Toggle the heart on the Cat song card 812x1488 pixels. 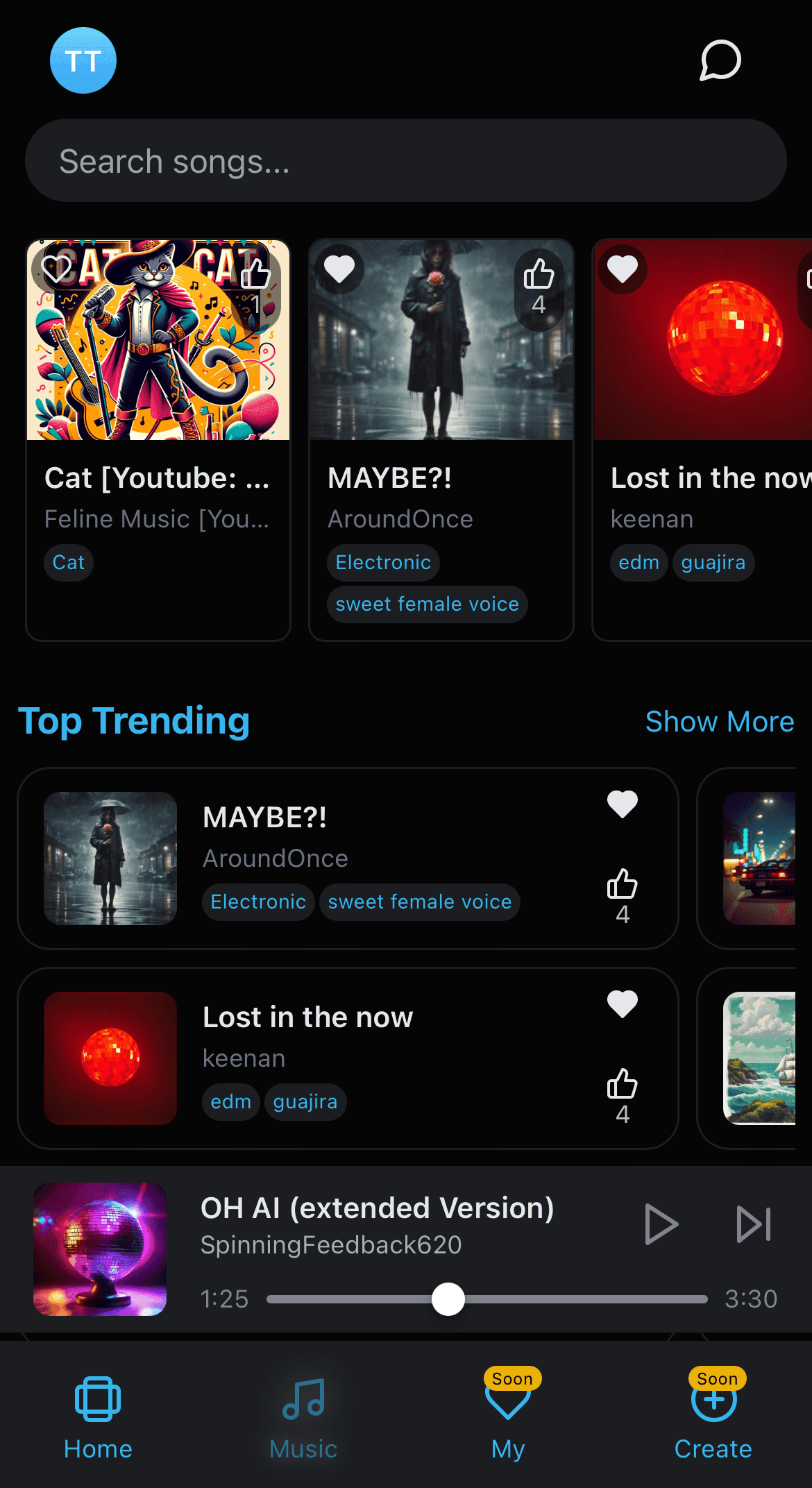click(x=56, y=269)
